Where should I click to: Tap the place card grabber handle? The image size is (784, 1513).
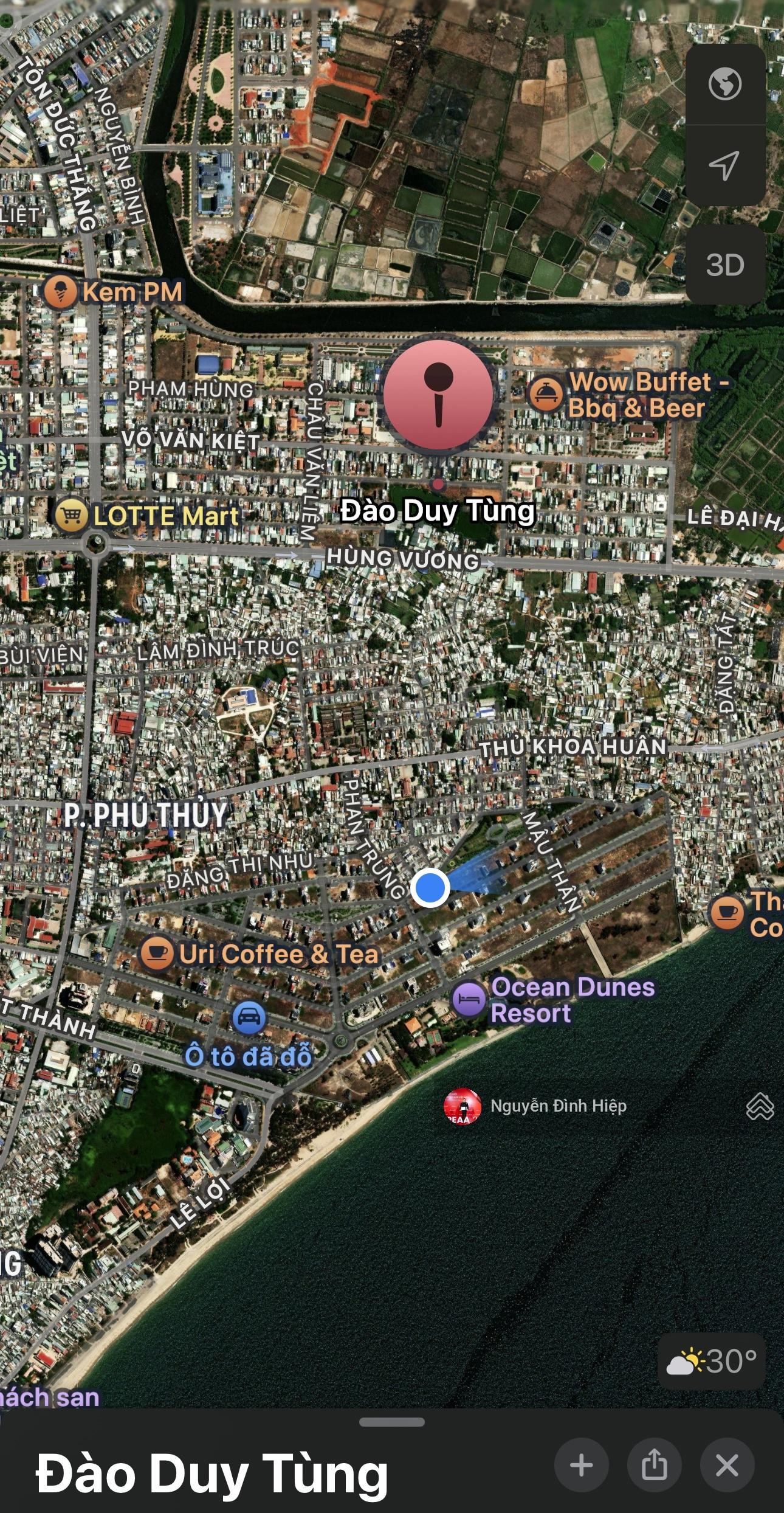pos(392,1422)
